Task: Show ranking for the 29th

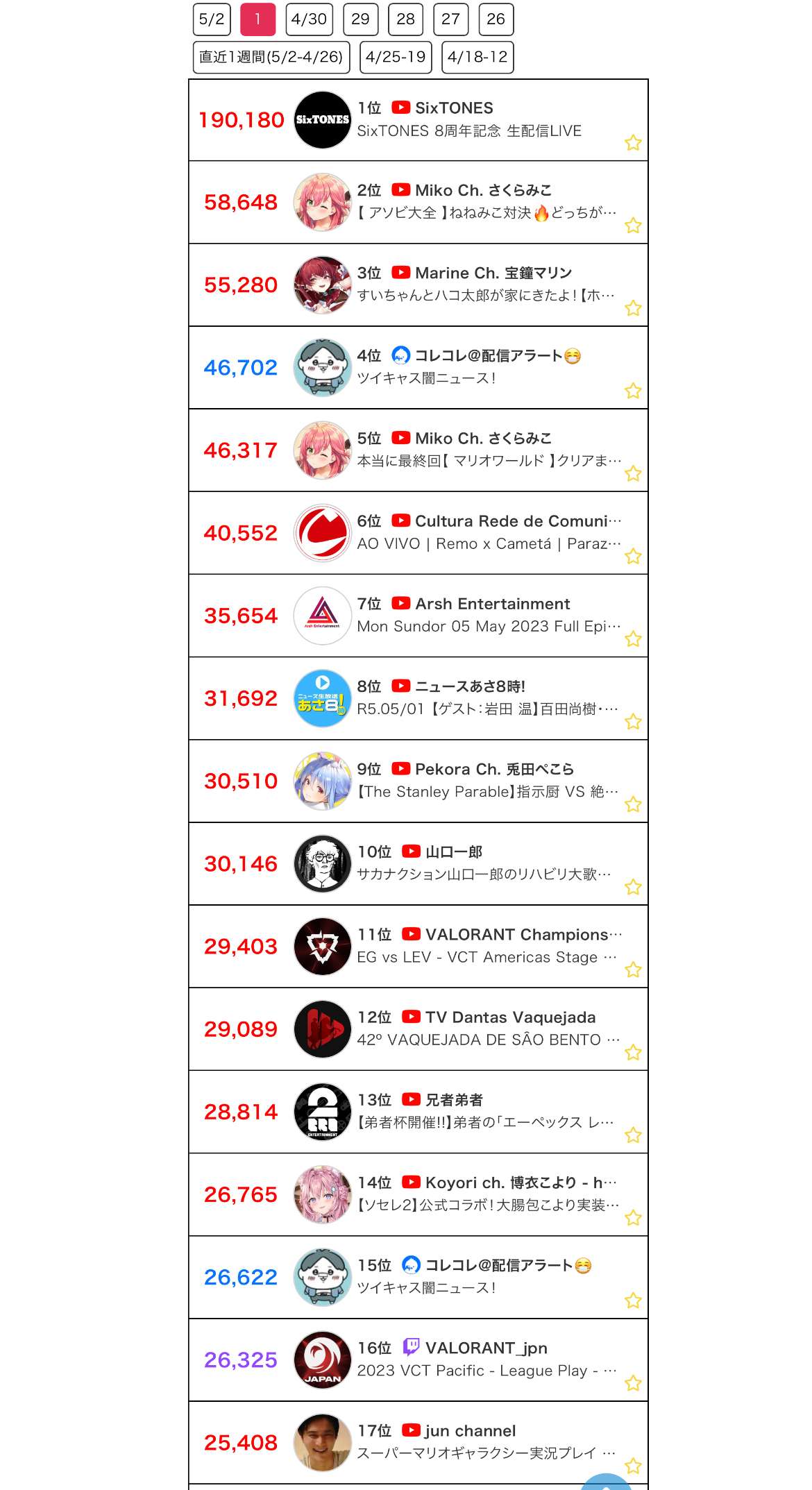Action: click(360, 19)
